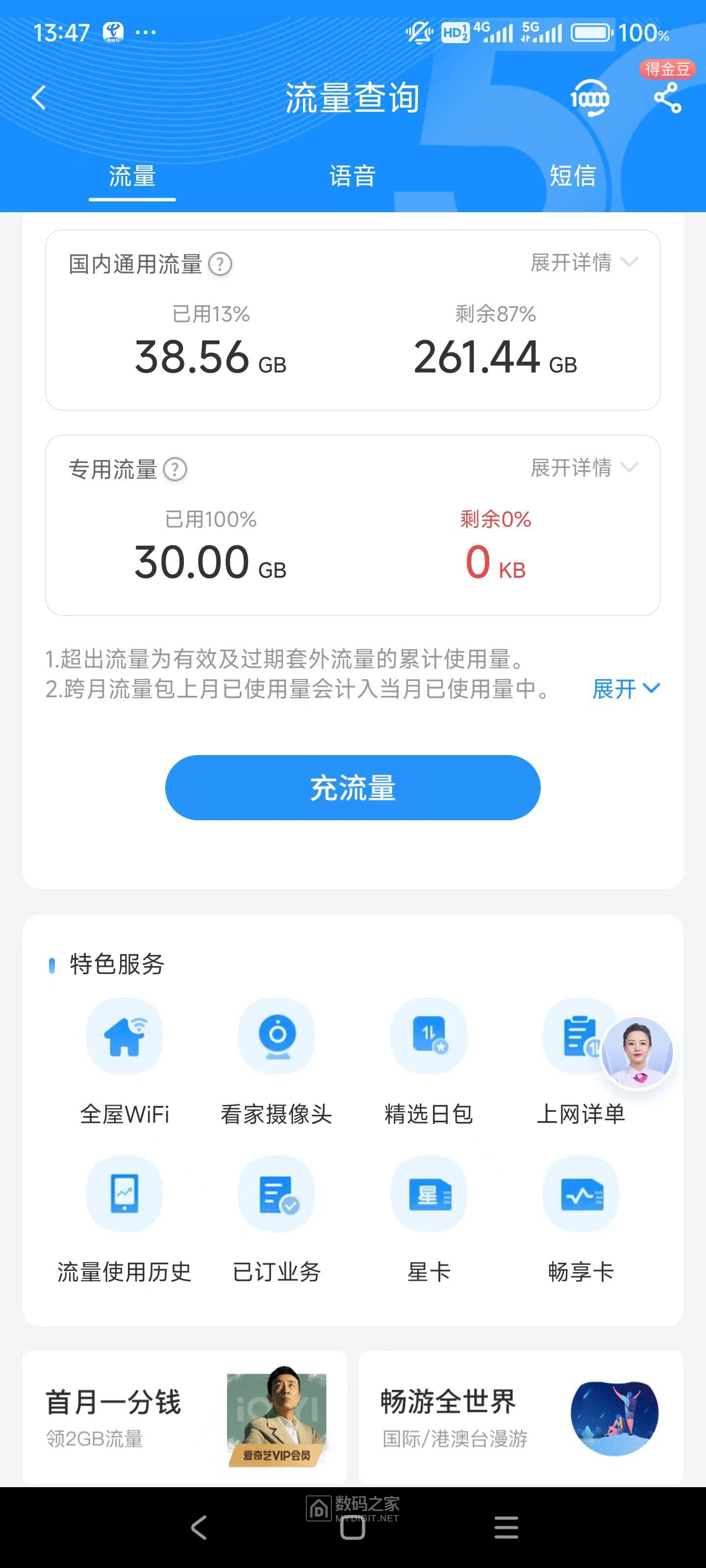The height and width of the screenshot is (1568, 706).
Task: Open 流量使用历史
Action: pyautogui.click(x=125, y=1217)
